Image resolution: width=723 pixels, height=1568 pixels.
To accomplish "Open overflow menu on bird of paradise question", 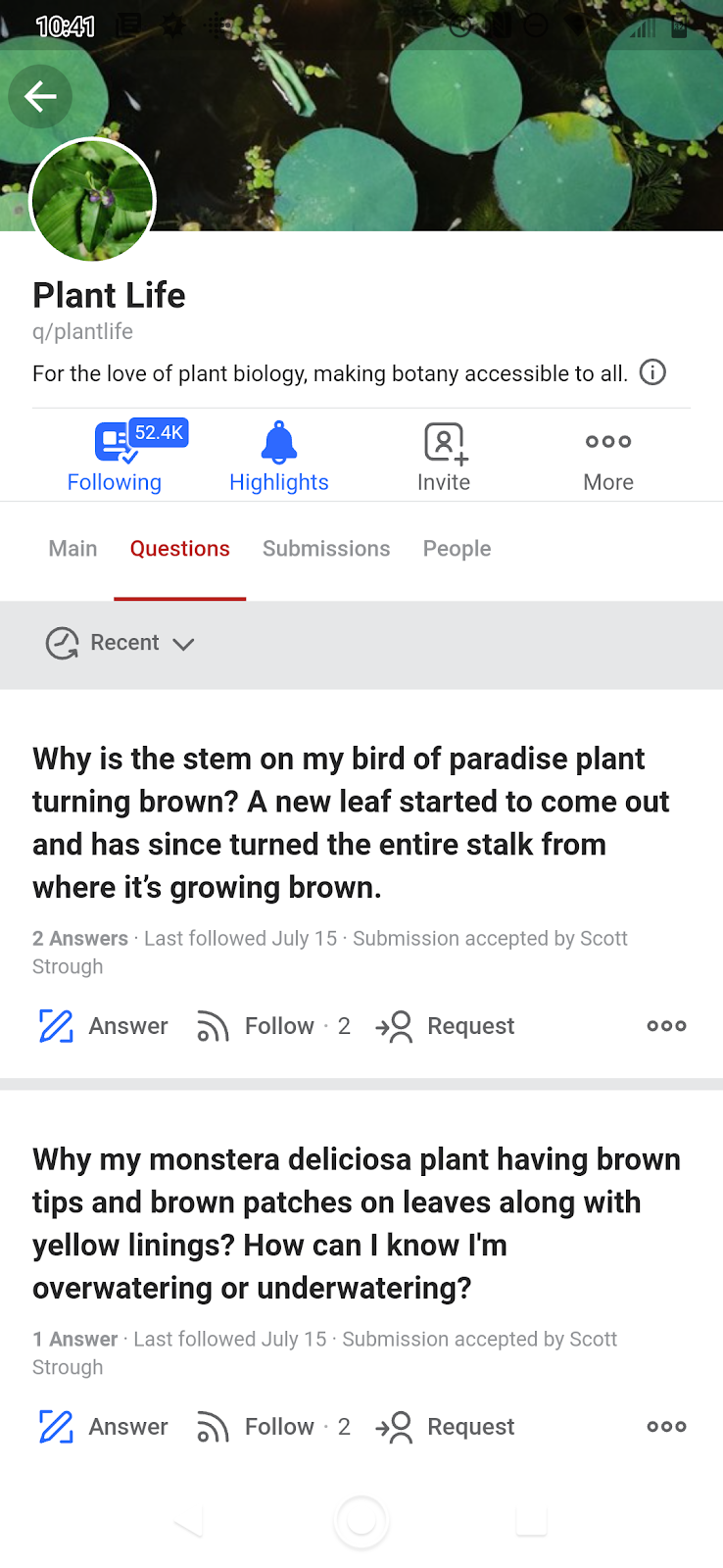I will click(666, 1026).
